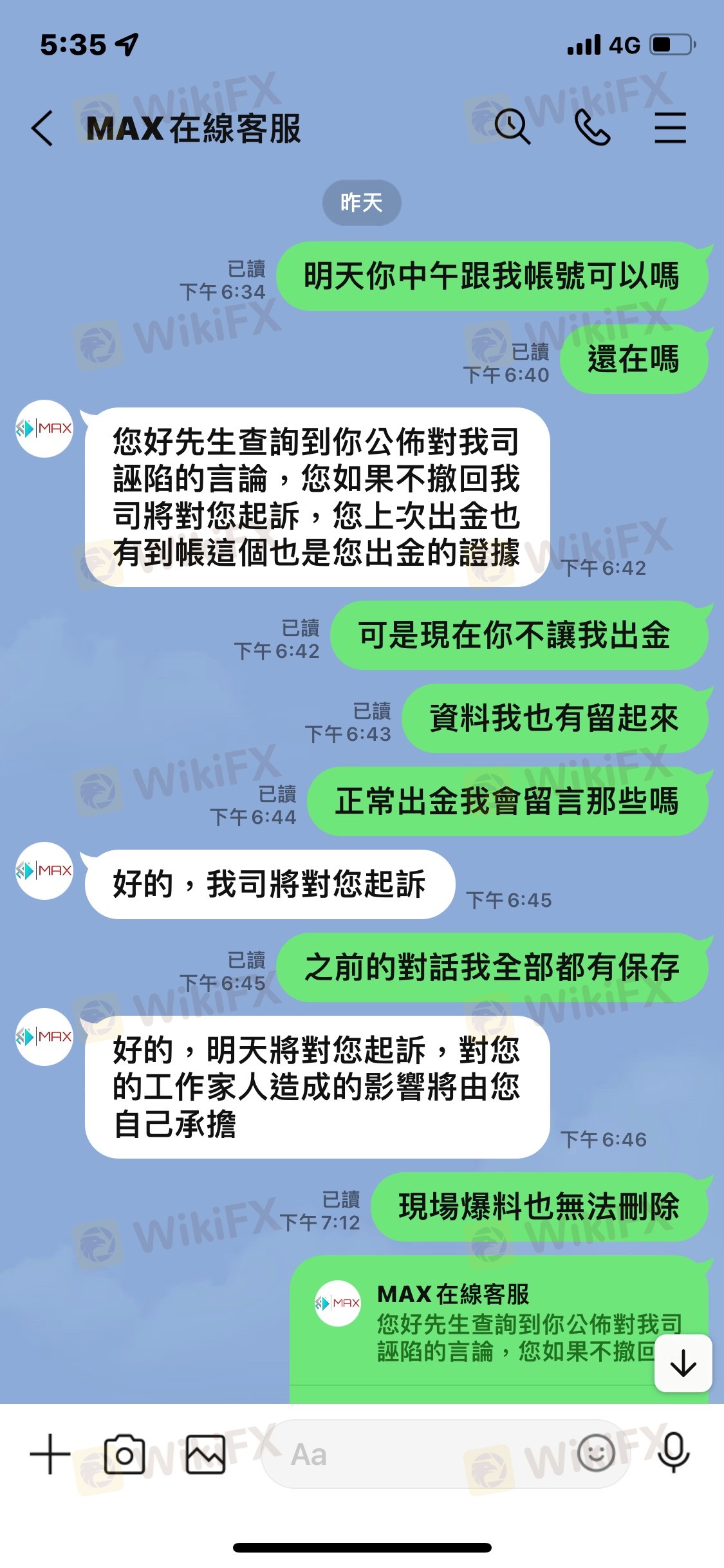This screenshot has height=1568, width=724.
Task: Open the emoji and sticker picker
Action: [596, 1453]
